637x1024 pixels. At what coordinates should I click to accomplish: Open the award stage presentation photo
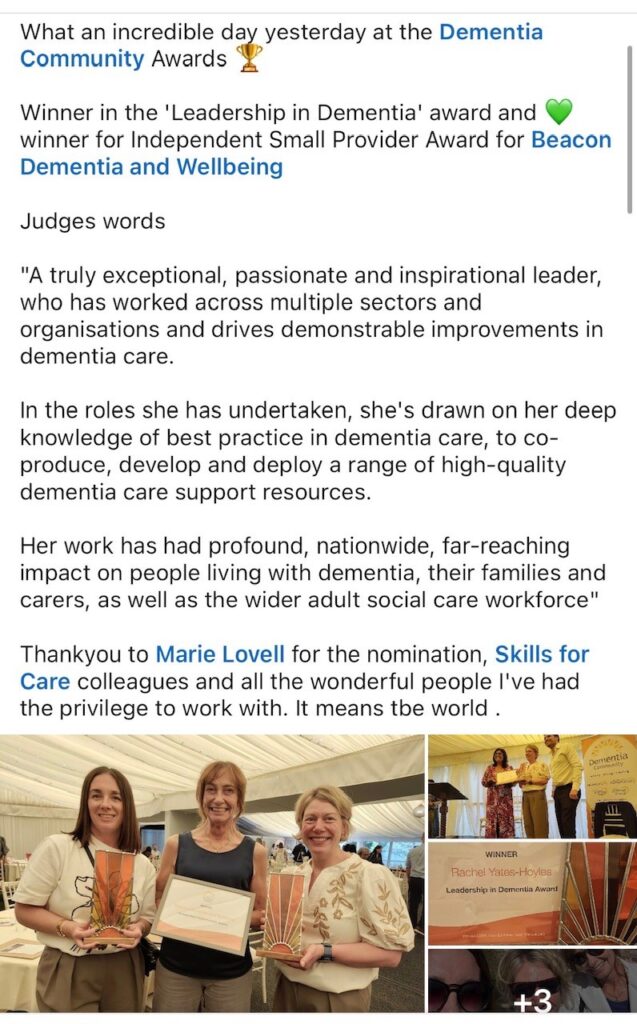tap(532, 786)
